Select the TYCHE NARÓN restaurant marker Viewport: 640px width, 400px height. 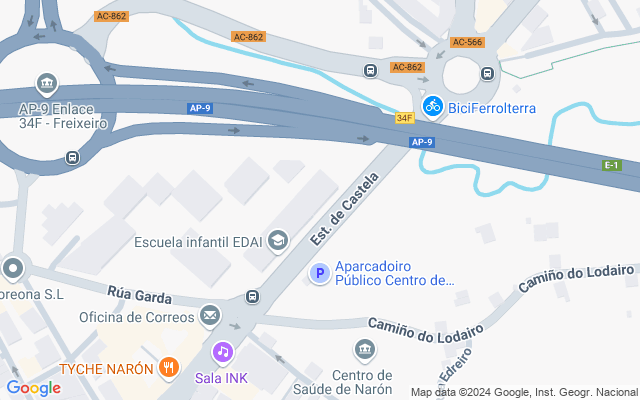pos(169,367)
